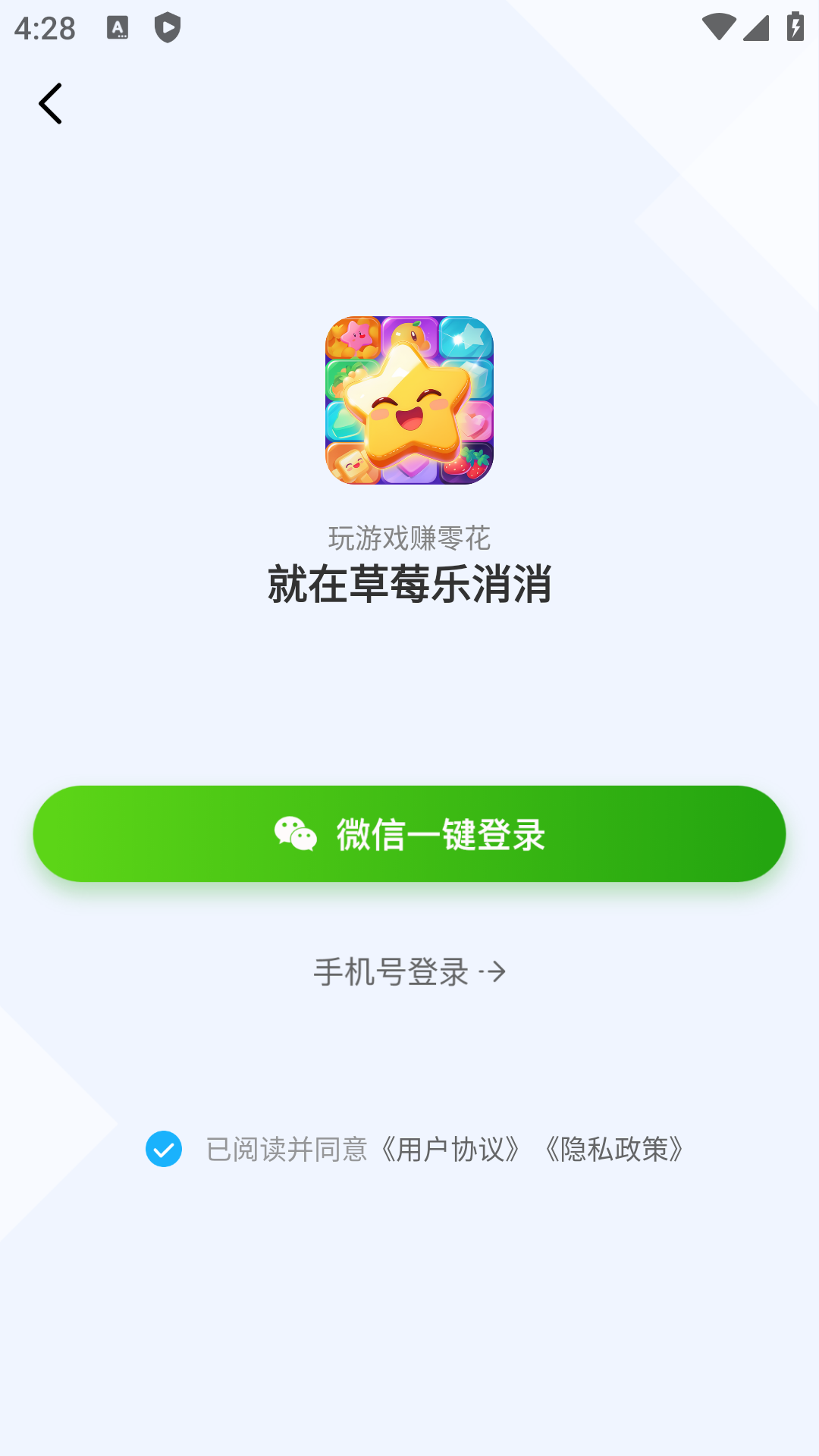Viewport: 819px width, 1456px height.
Task: Tap the A-box icon in the status bar
Action: click(x=118, y=26)
